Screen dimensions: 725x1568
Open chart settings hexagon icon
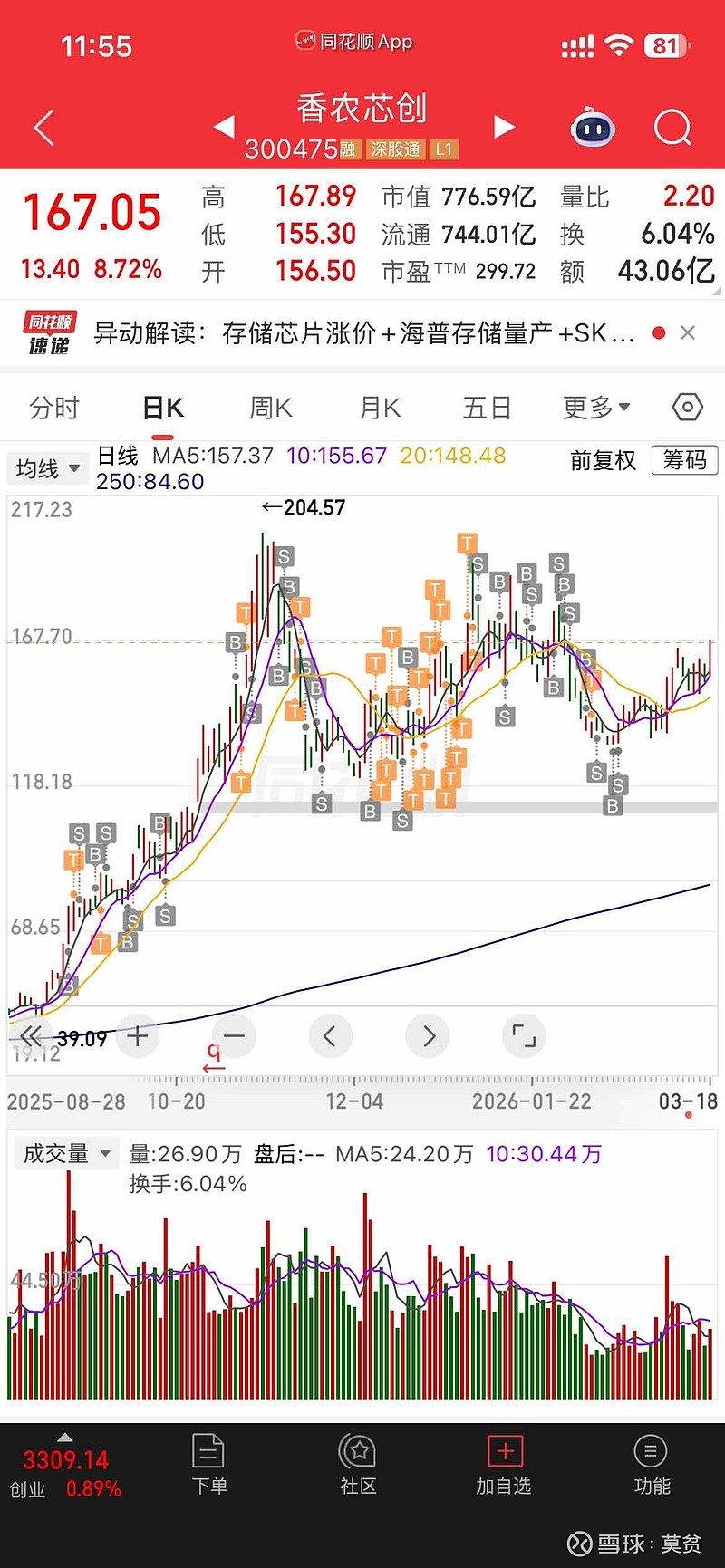[688, 408]
